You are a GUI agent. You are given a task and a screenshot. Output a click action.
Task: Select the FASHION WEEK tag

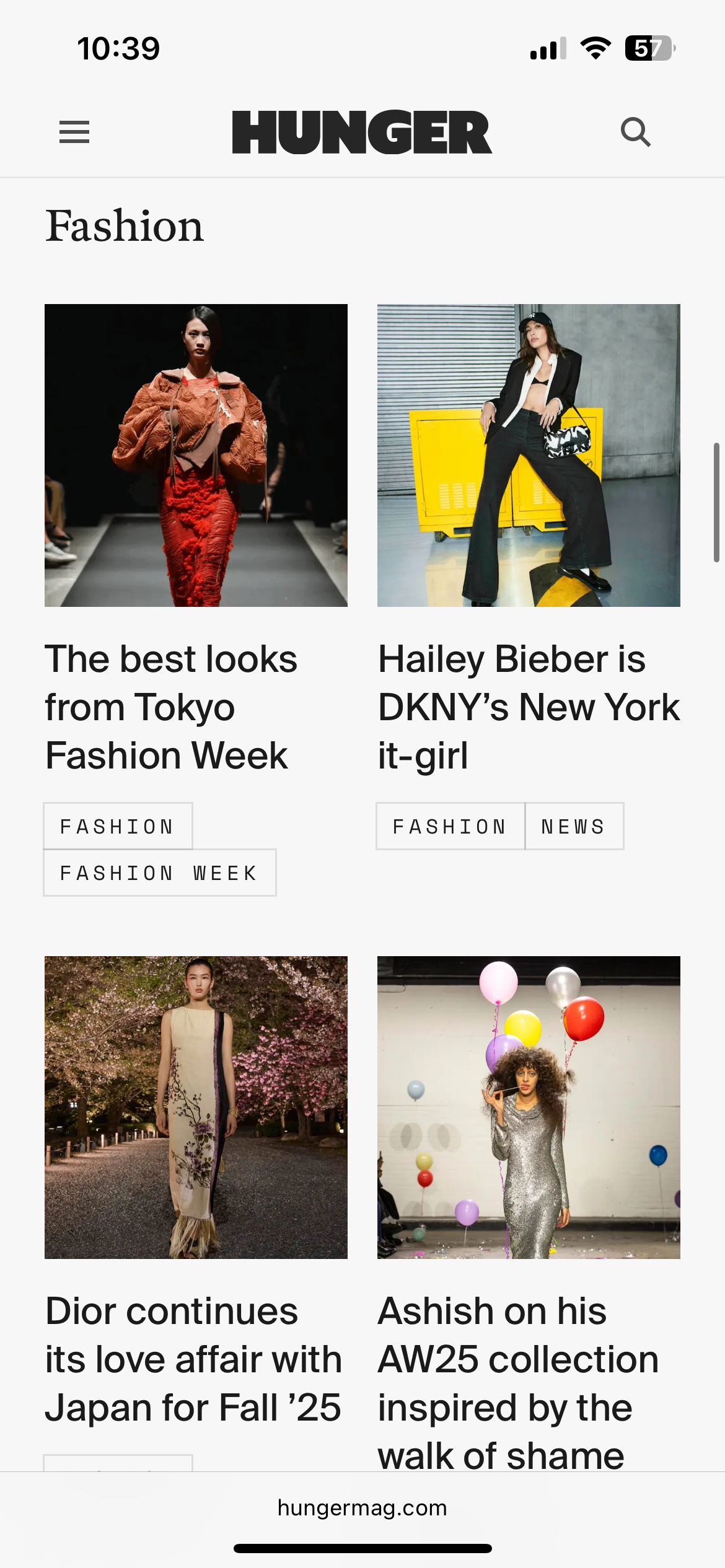(159, 873)
